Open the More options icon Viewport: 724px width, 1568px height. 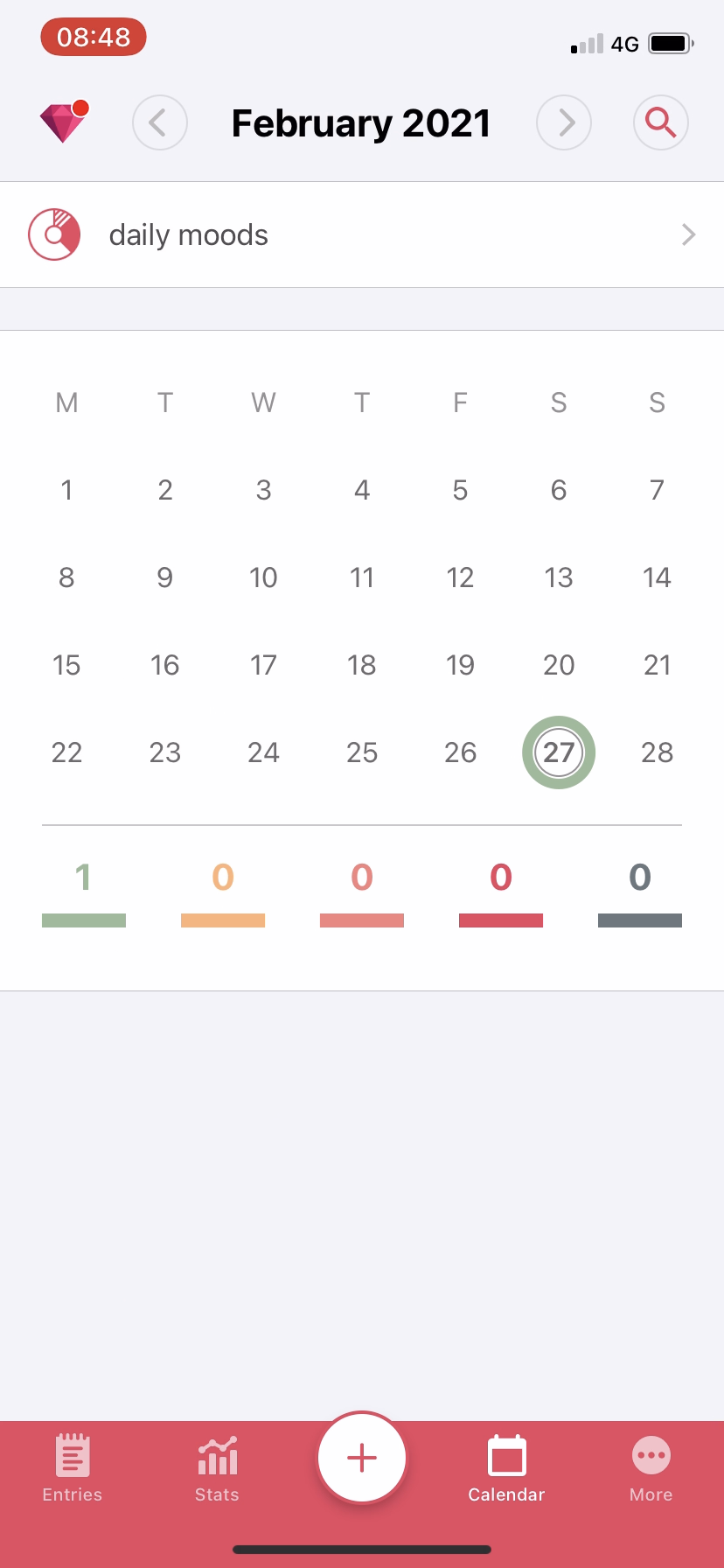651,1455
